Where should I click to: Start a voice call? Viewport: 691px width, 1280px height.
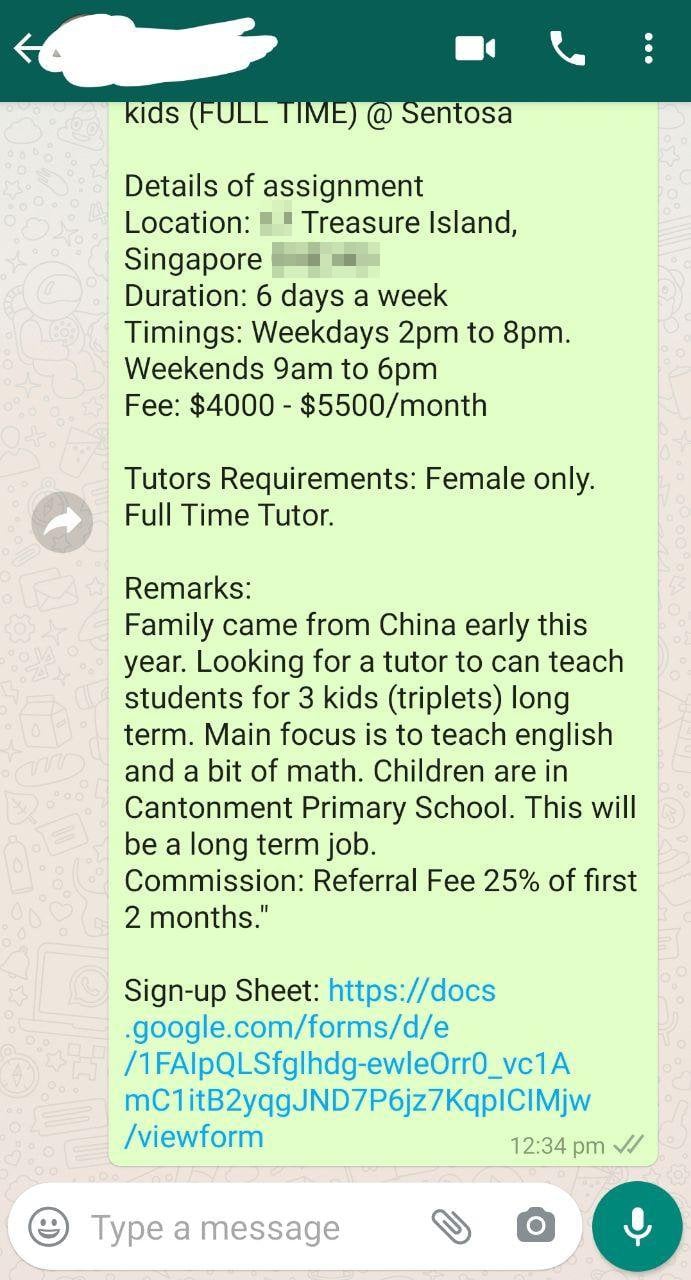point(567,48)
